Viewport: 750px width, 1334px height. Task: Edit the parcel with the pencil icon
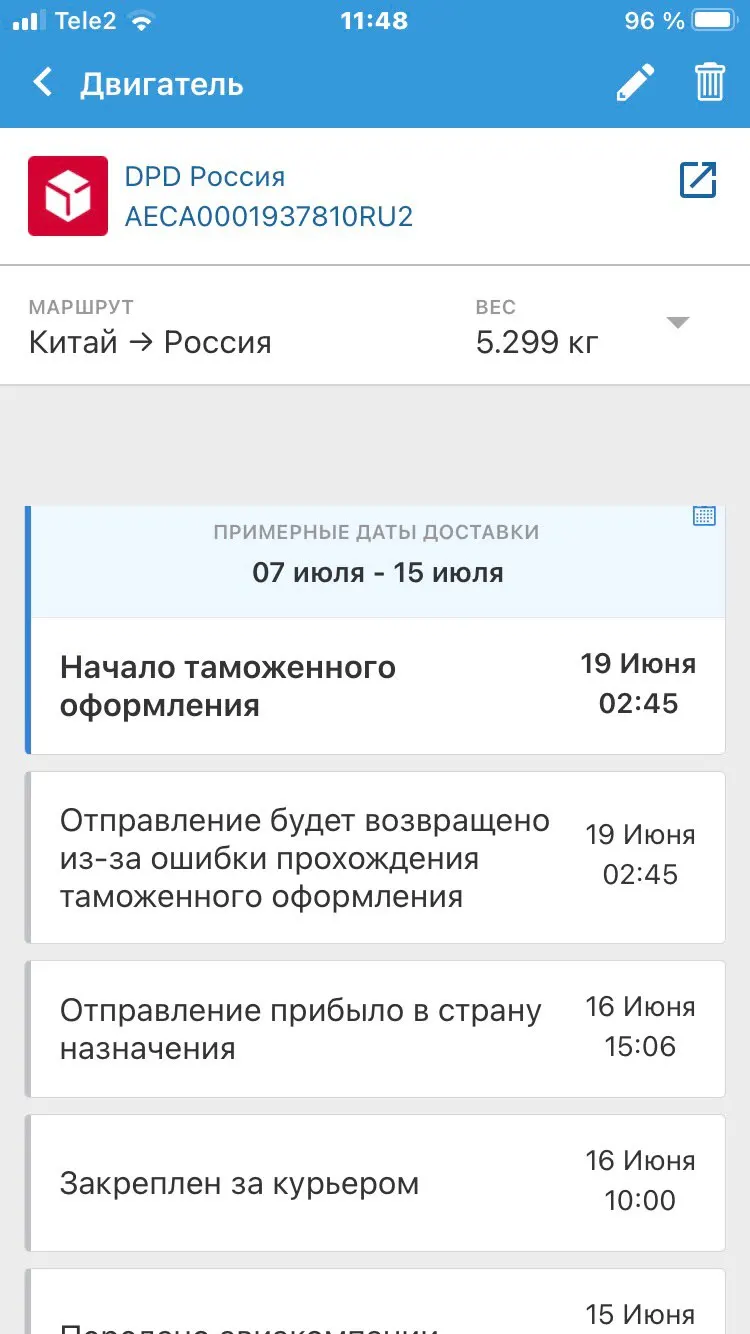635,83
